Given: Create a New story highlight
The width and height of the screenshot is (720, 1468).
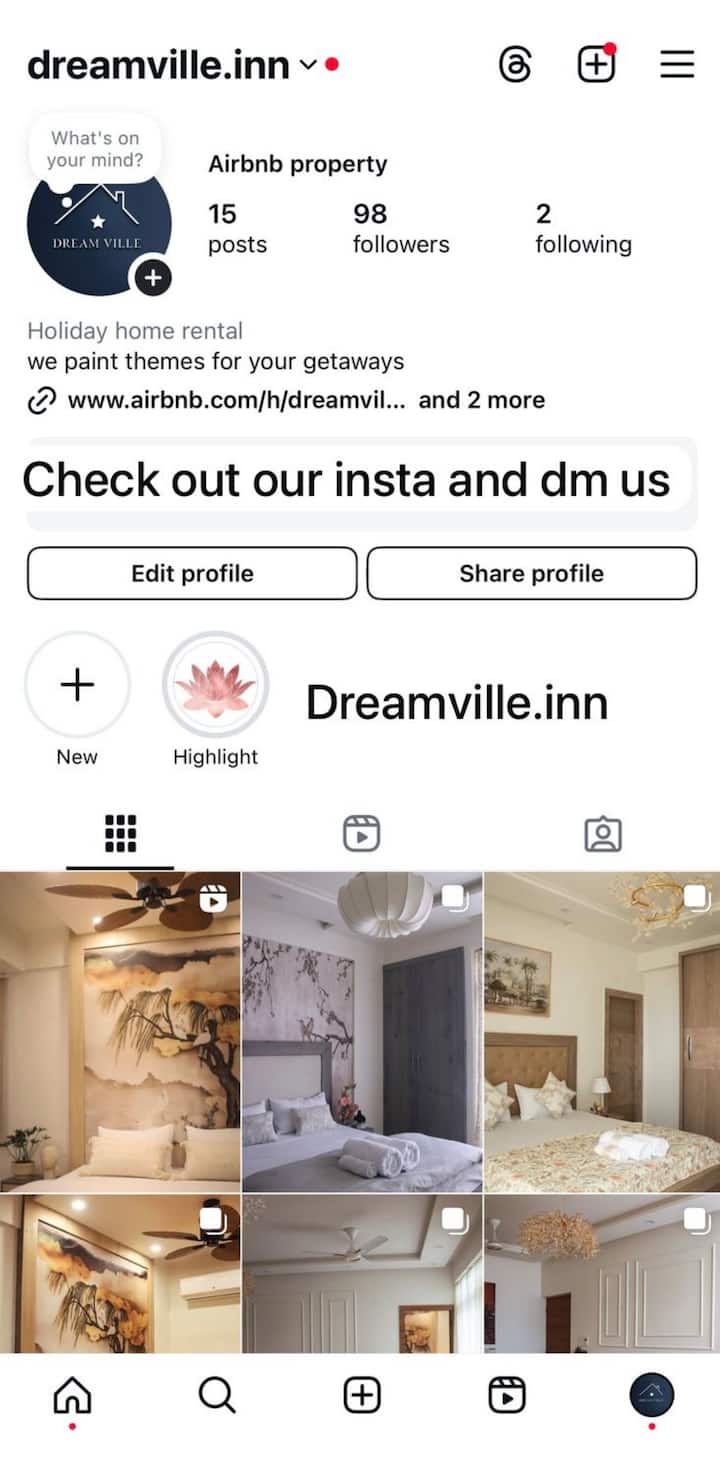Looking at the screenshot, I should point(77,685).
